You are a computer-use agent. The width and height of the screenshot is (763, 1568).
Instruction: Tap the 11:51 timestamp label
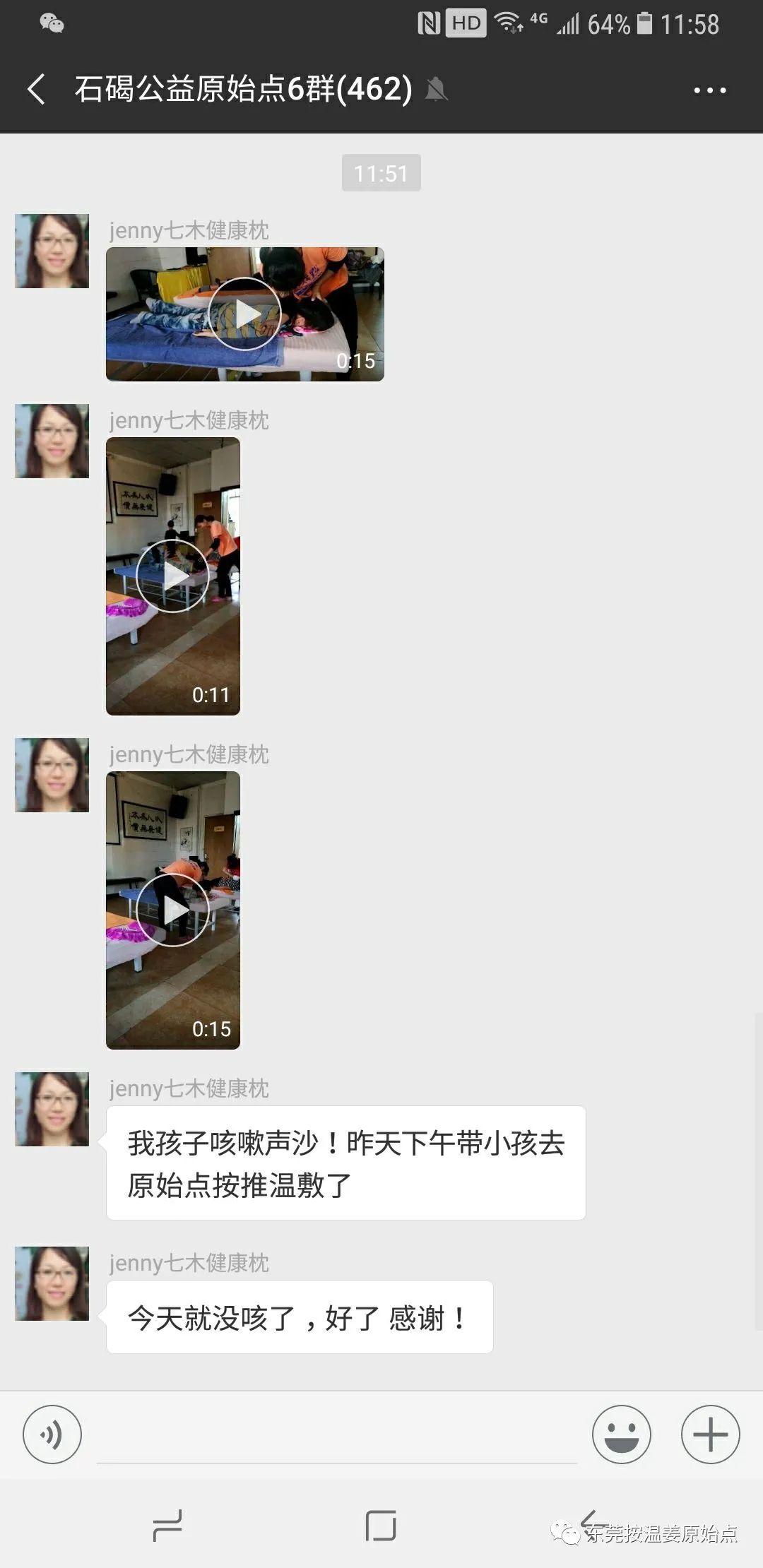(381, 172)
